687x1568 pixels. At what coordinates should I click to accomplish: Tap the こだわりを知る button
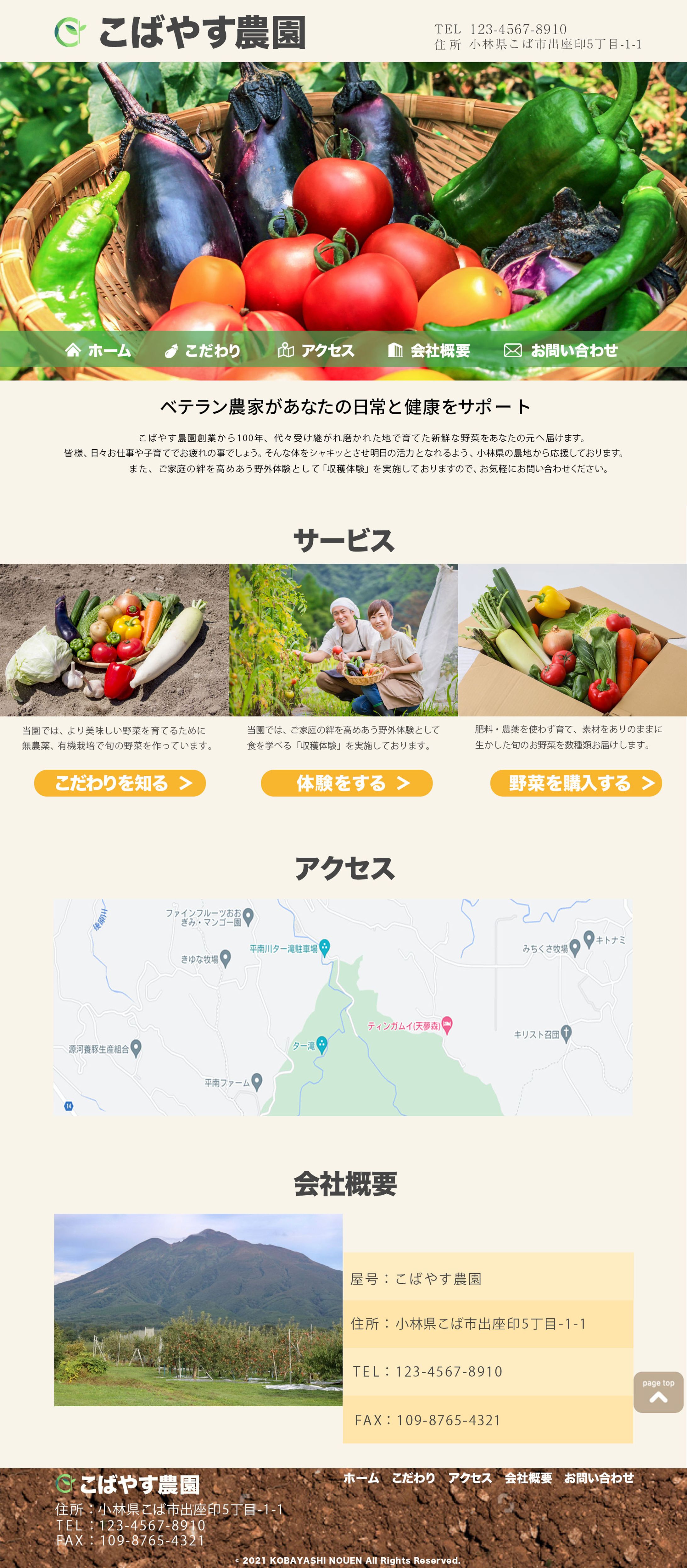[x=120, y=783]
